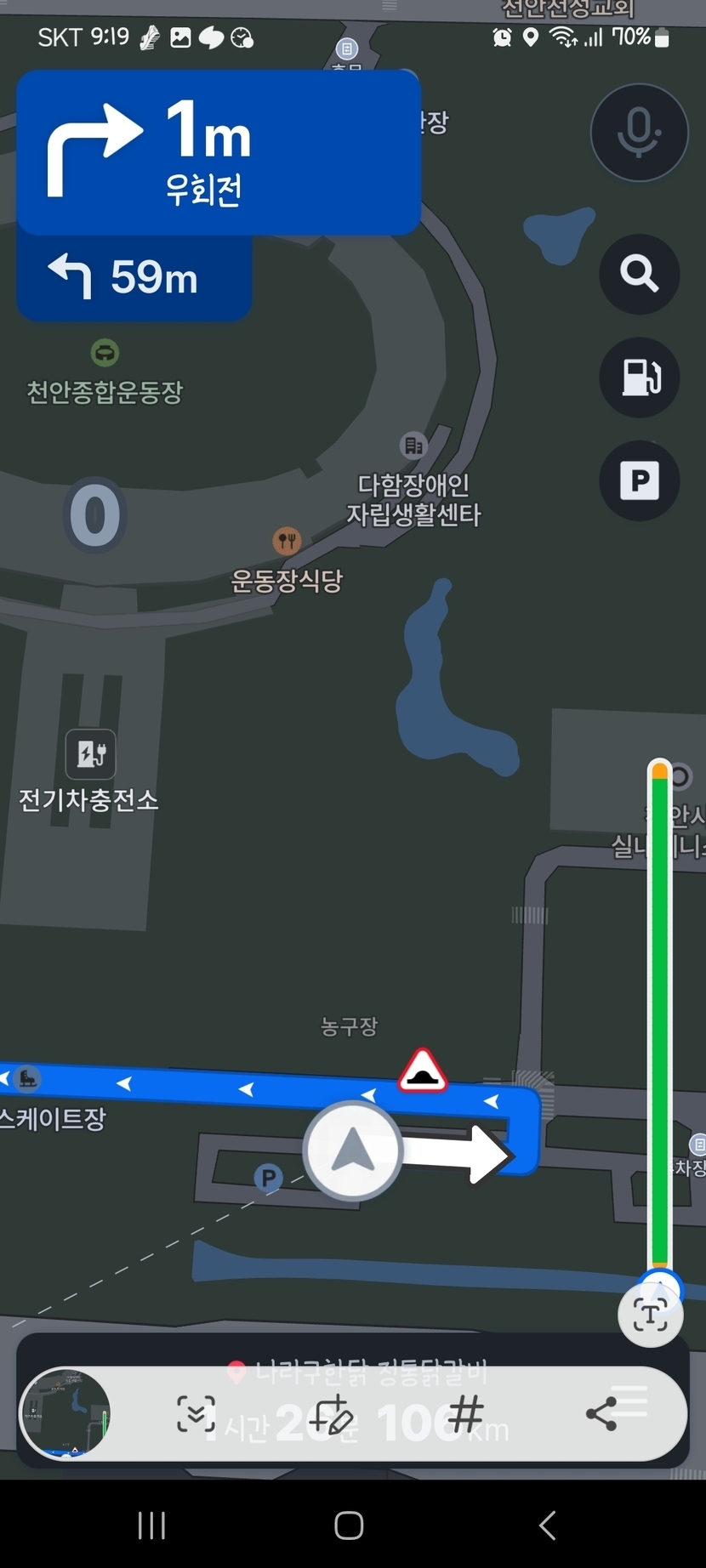Viewport: 706px width, 1568px height.
Task: Show parking lots with the P button
Action: [639, 481]
